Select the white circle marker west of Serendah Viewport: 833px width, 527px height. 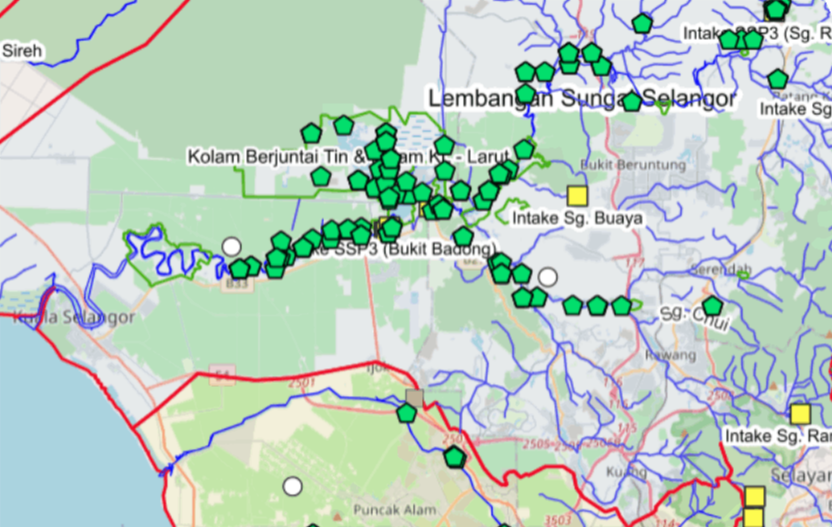click(x=547, y=277)
